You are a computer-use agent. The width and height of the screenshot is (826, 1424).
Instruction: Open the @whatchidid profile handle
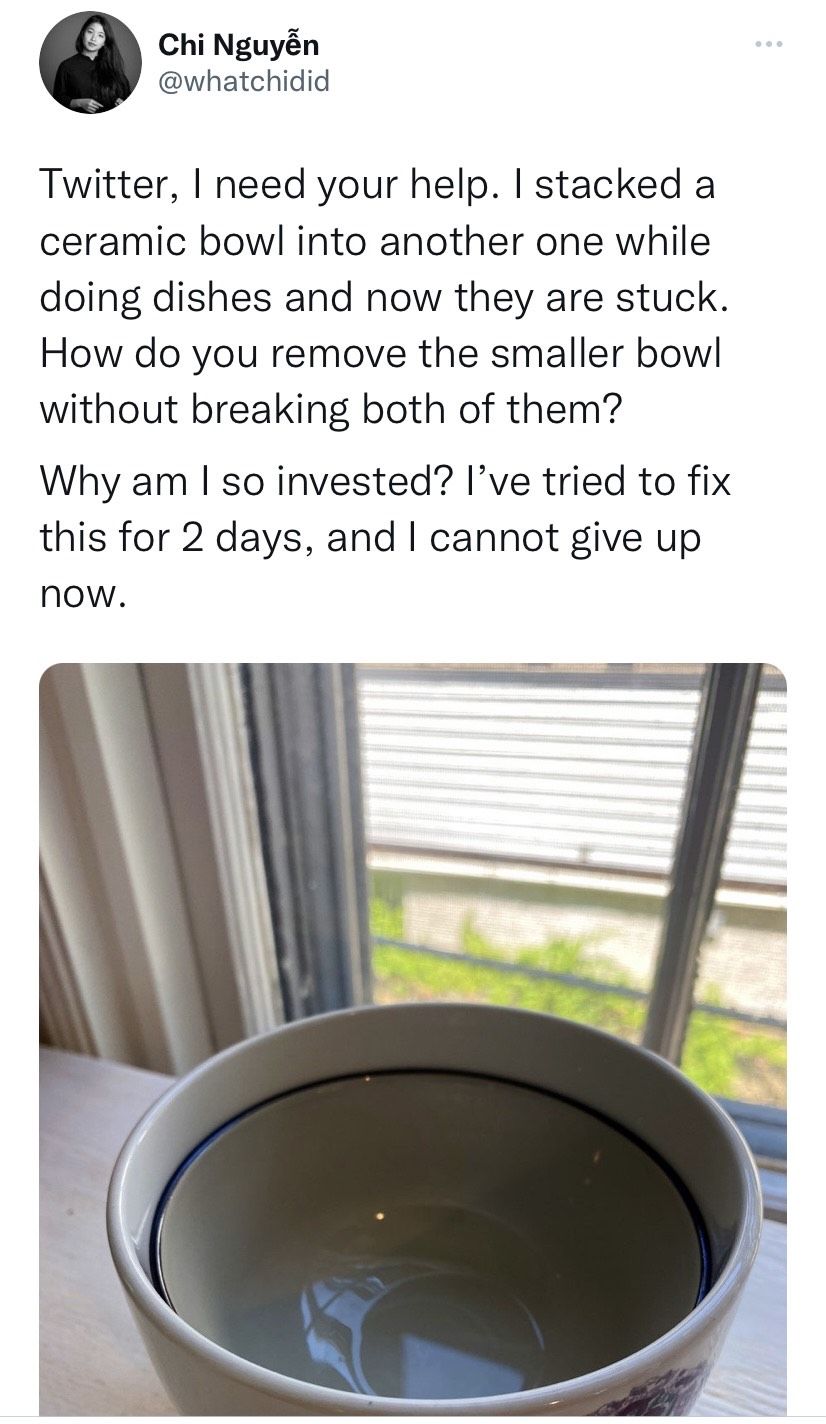click(x=243, y=81)
